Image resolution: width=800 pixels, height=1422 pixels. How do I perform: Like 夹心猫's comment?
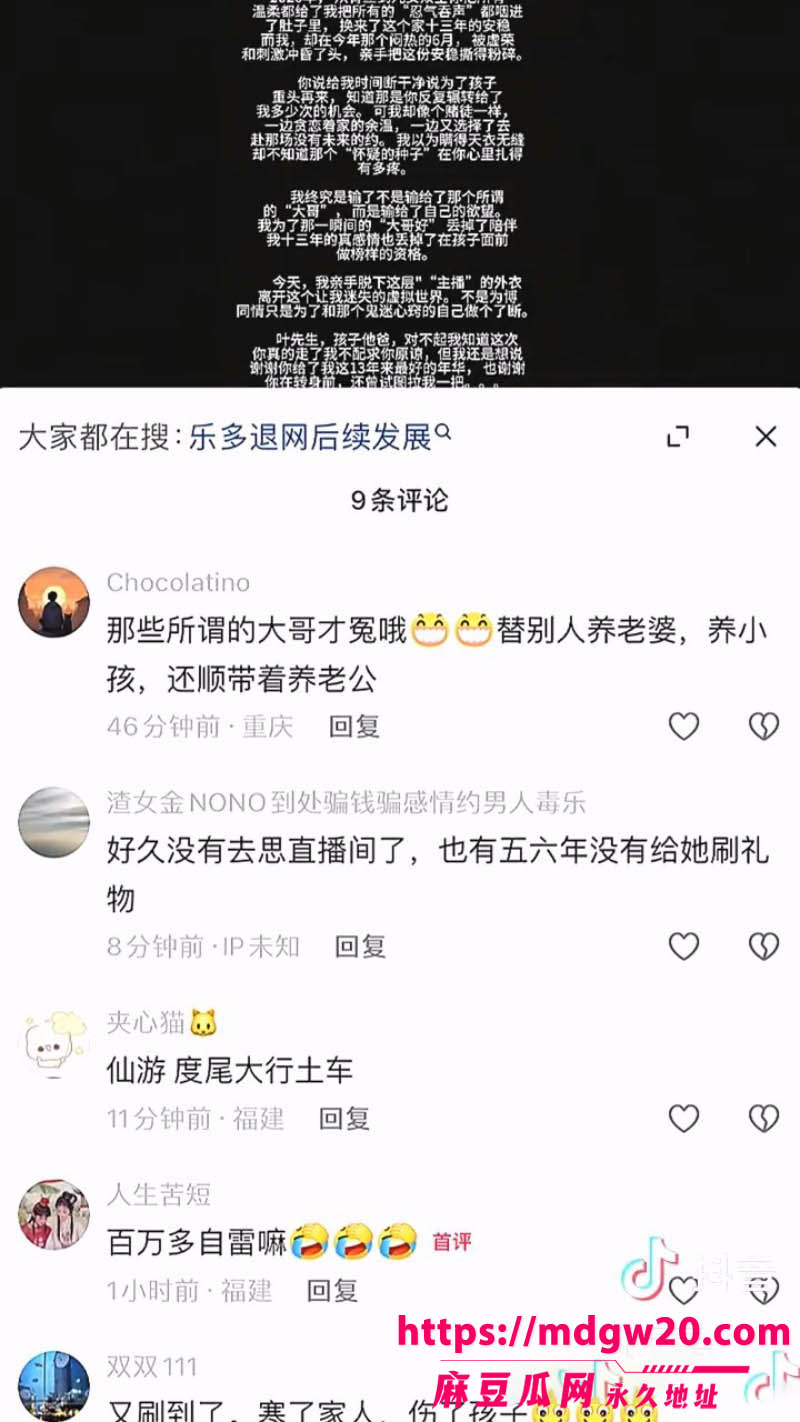coord(683,1118)
